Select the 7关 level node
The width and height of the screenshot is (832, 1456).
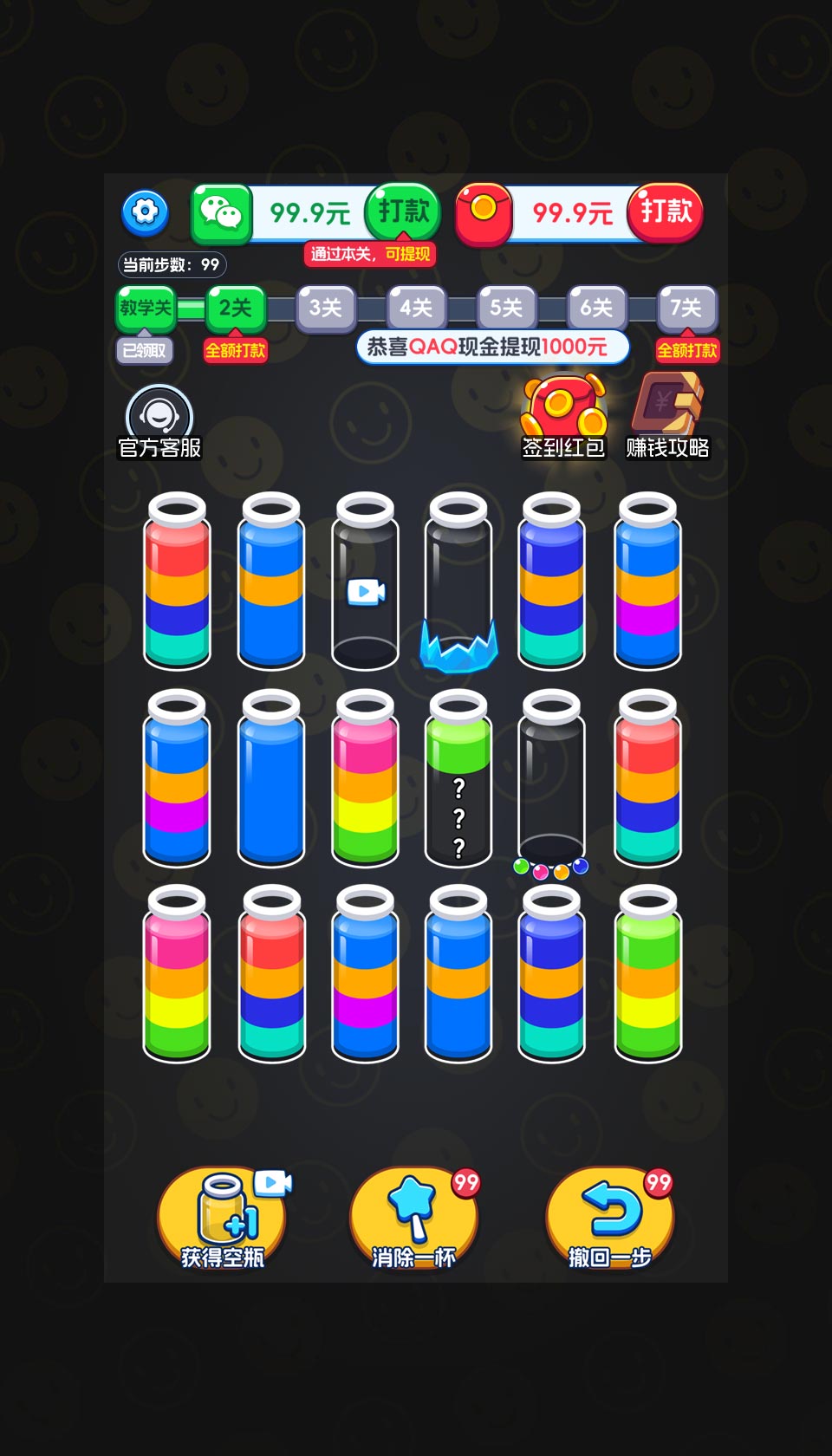[x=686, y=308]
